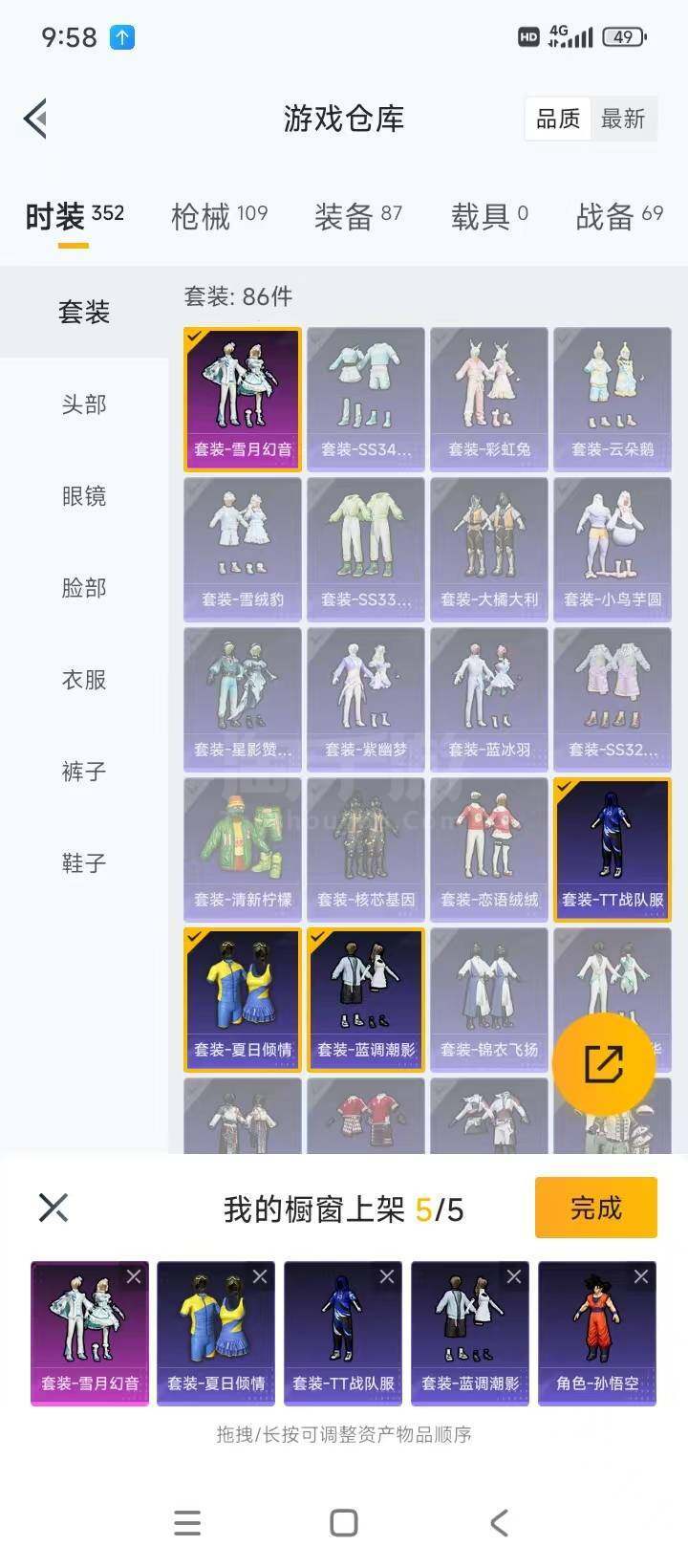This screenshot has width=688, height=1568.
Task: Switch to the 战备 tab
Action: point(619,216)
